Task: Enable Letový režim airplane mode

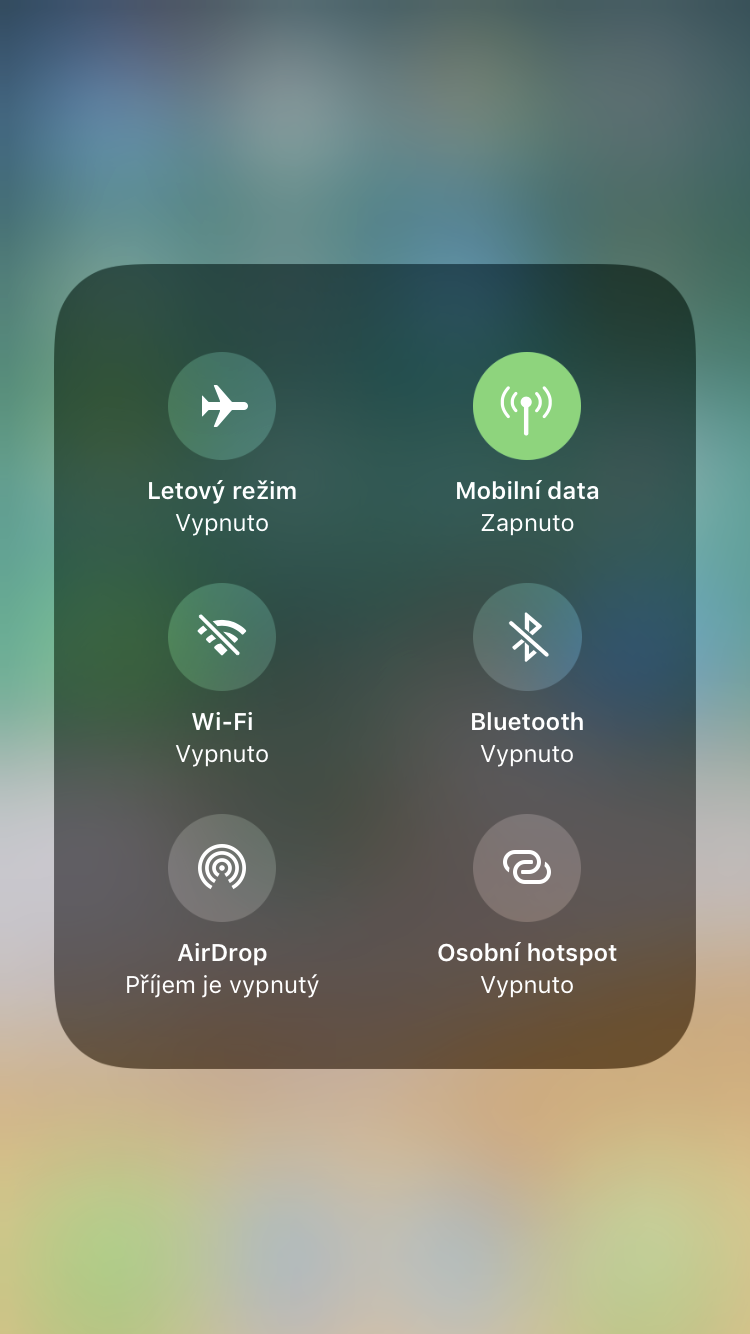Action: coord(222,406)
